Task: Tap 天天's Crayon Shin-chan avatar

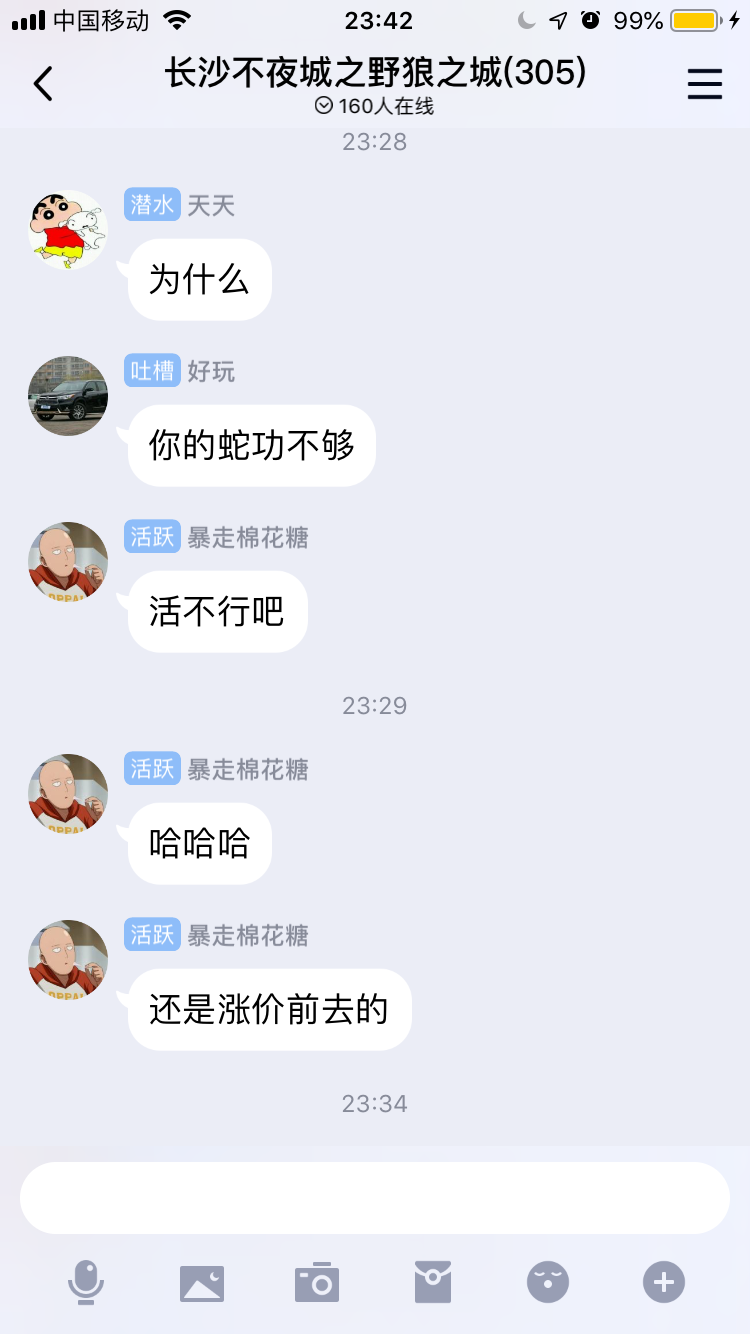Action: coord(67,228)
